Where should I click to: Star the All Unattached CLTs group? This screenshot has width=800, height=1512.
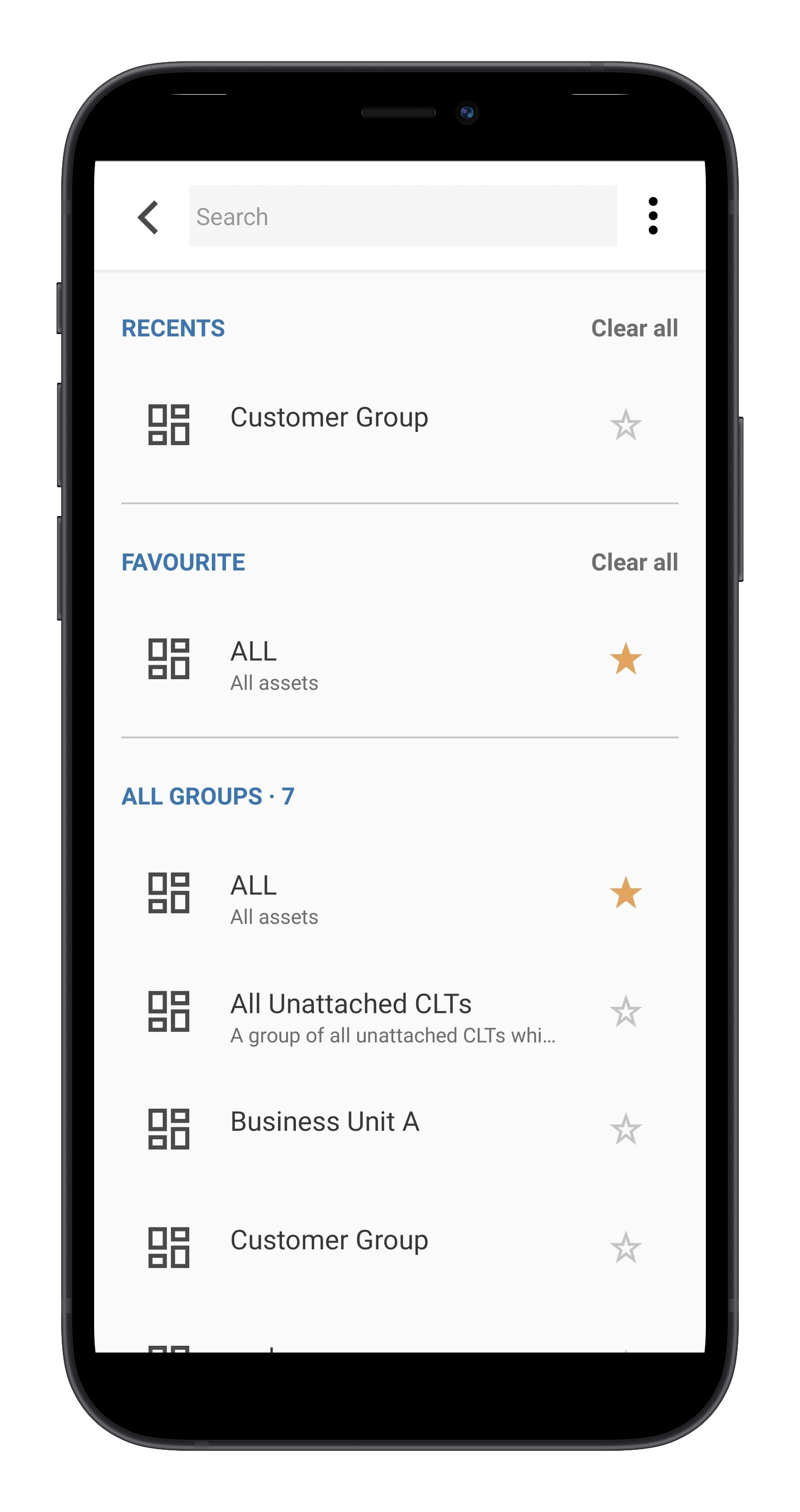[x=626, y=1011]
